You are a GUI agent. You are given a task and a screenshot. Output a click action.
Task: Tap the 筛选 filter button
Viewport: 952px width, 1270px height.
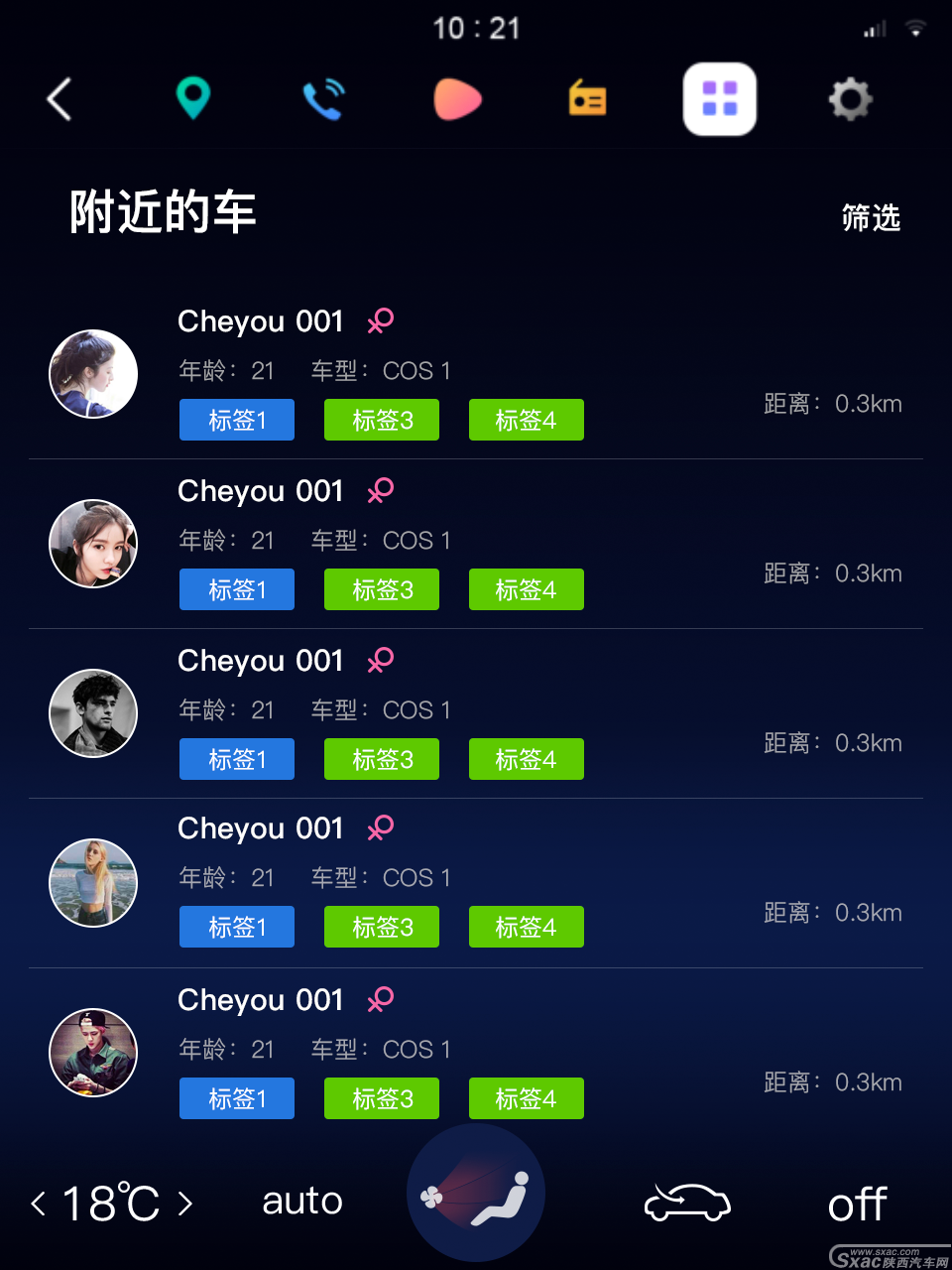pyautogui.click(x=871, y=217)
